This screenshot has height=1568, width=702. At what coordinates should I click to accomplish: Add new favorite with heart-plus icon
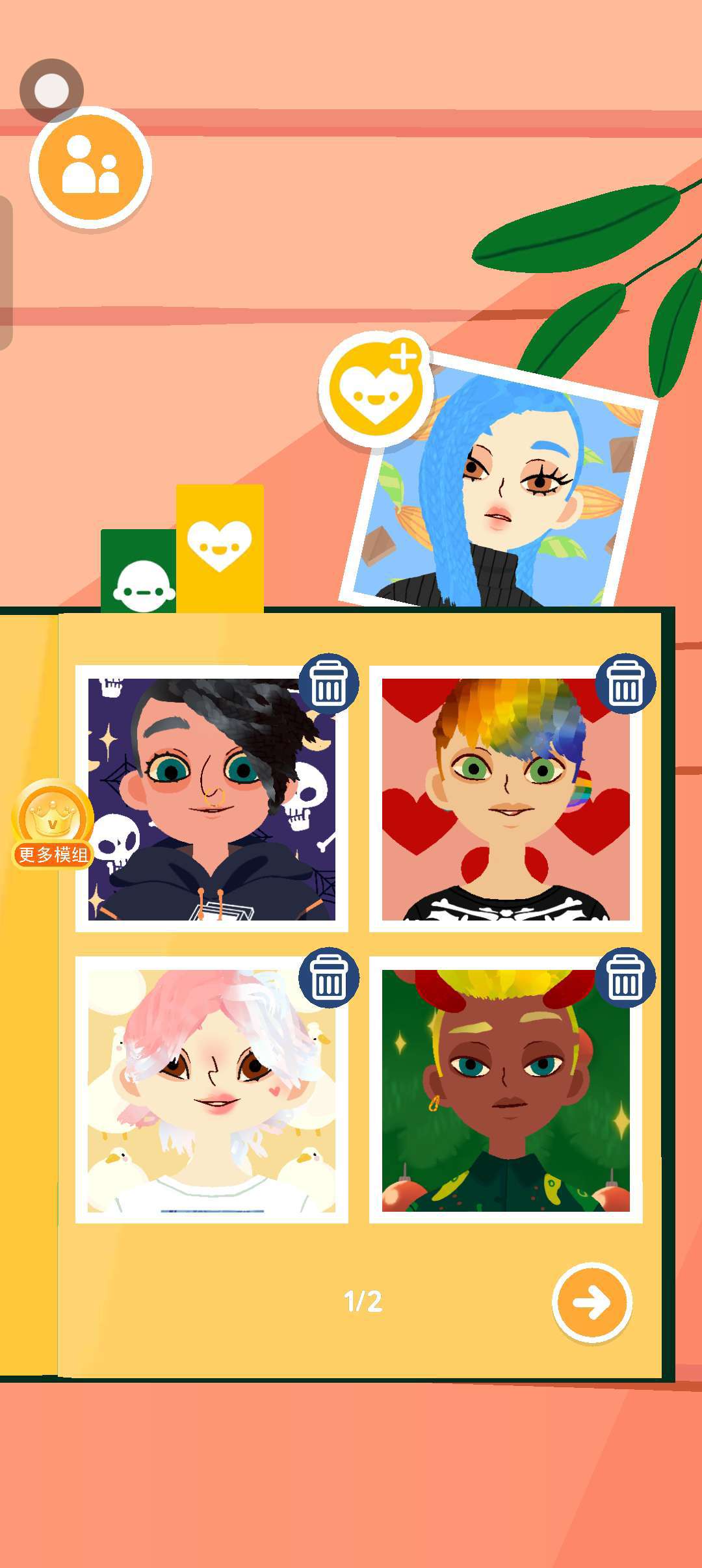pos(376,390)
